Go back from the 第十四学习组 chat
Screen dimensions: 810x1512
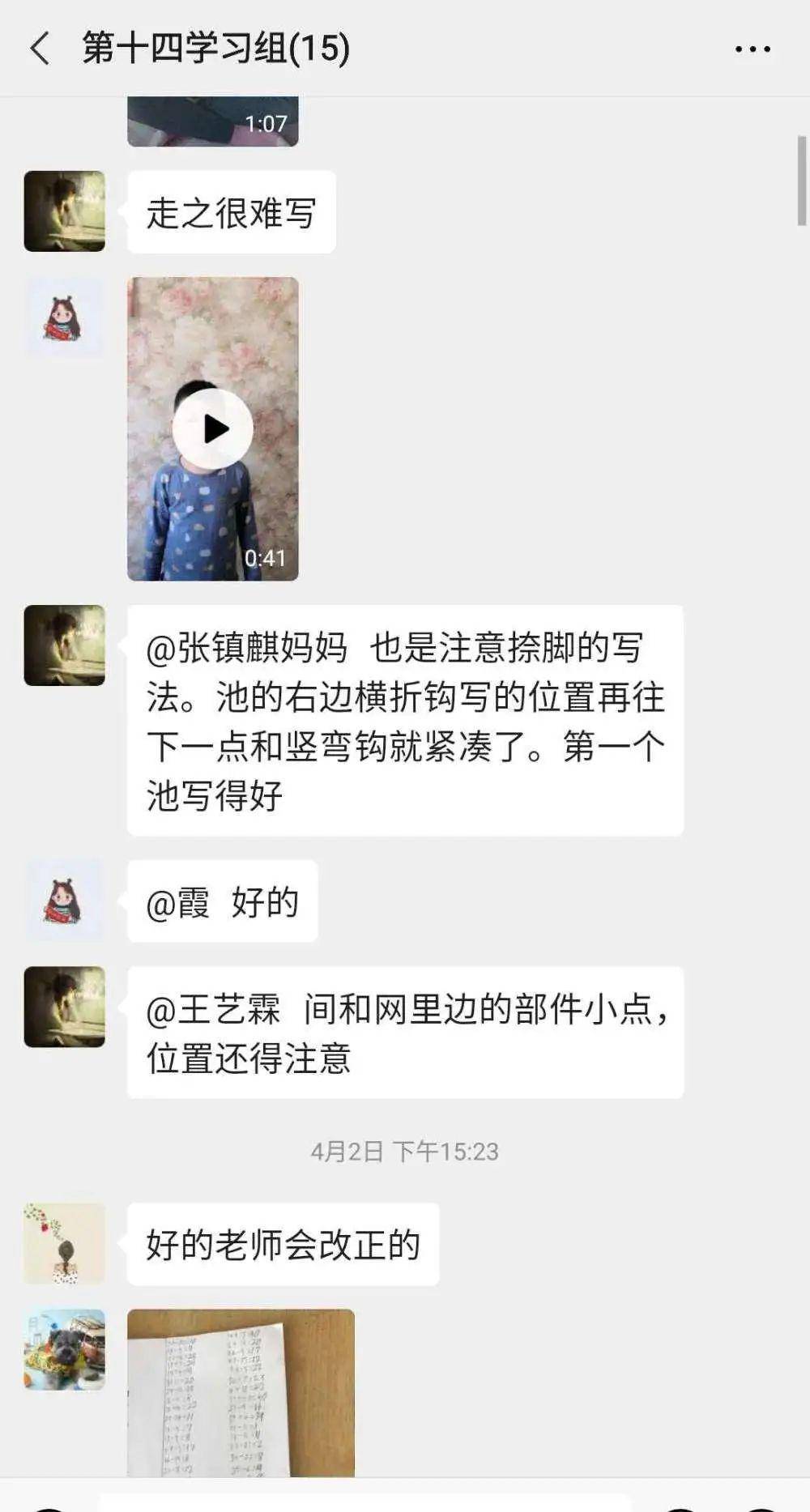coord(40,49)
